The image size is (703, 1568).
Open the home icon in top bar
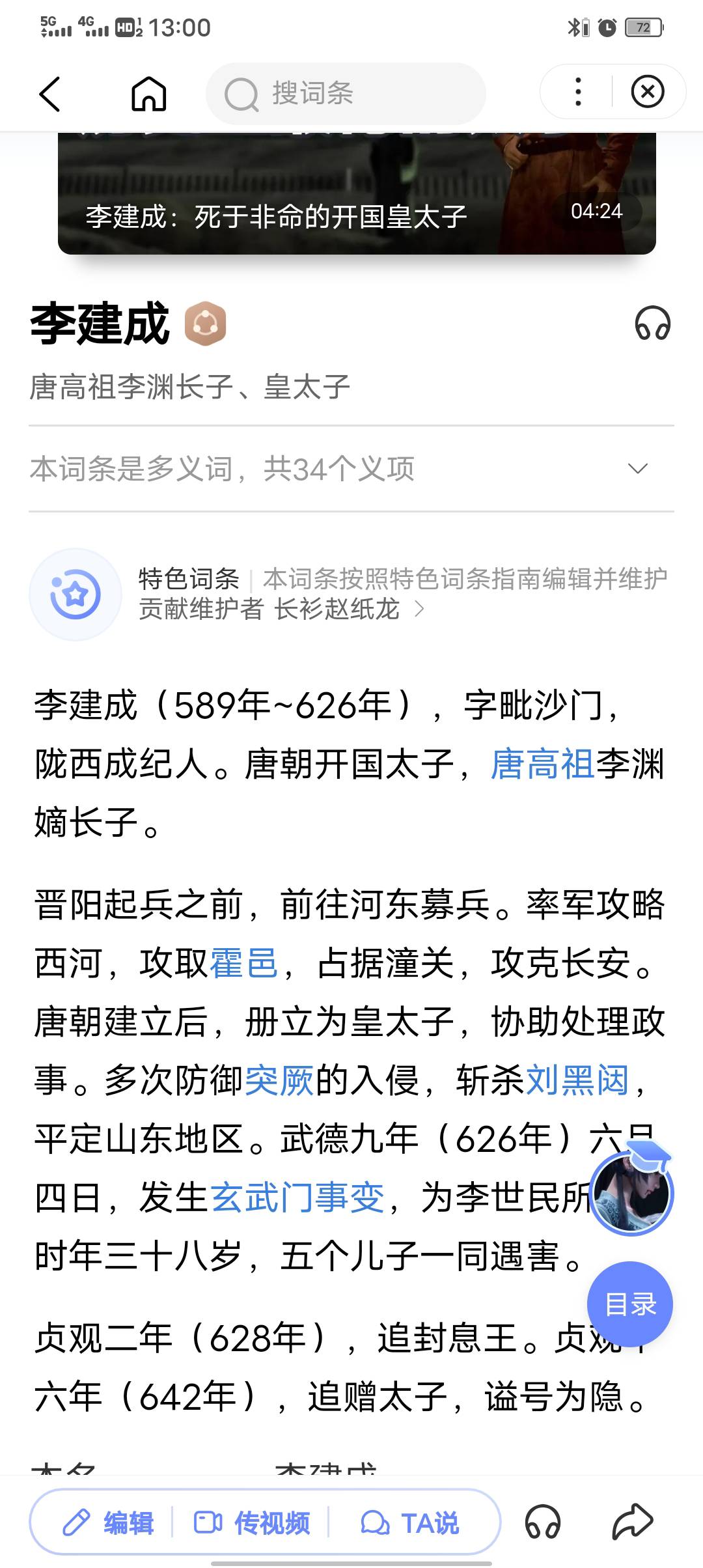pyautogui.click(x=149, y=94)
